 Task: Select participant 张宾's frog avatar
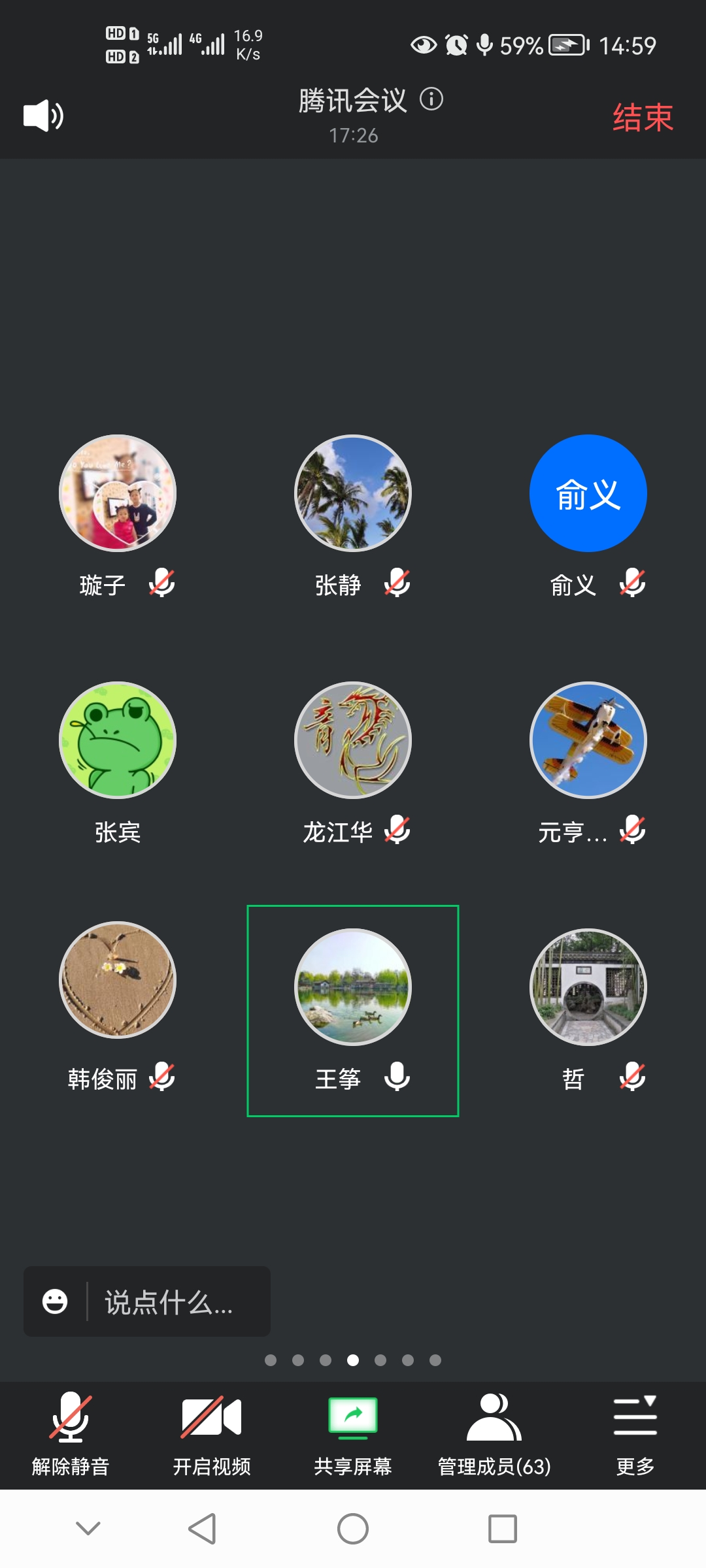pos(118,740)
